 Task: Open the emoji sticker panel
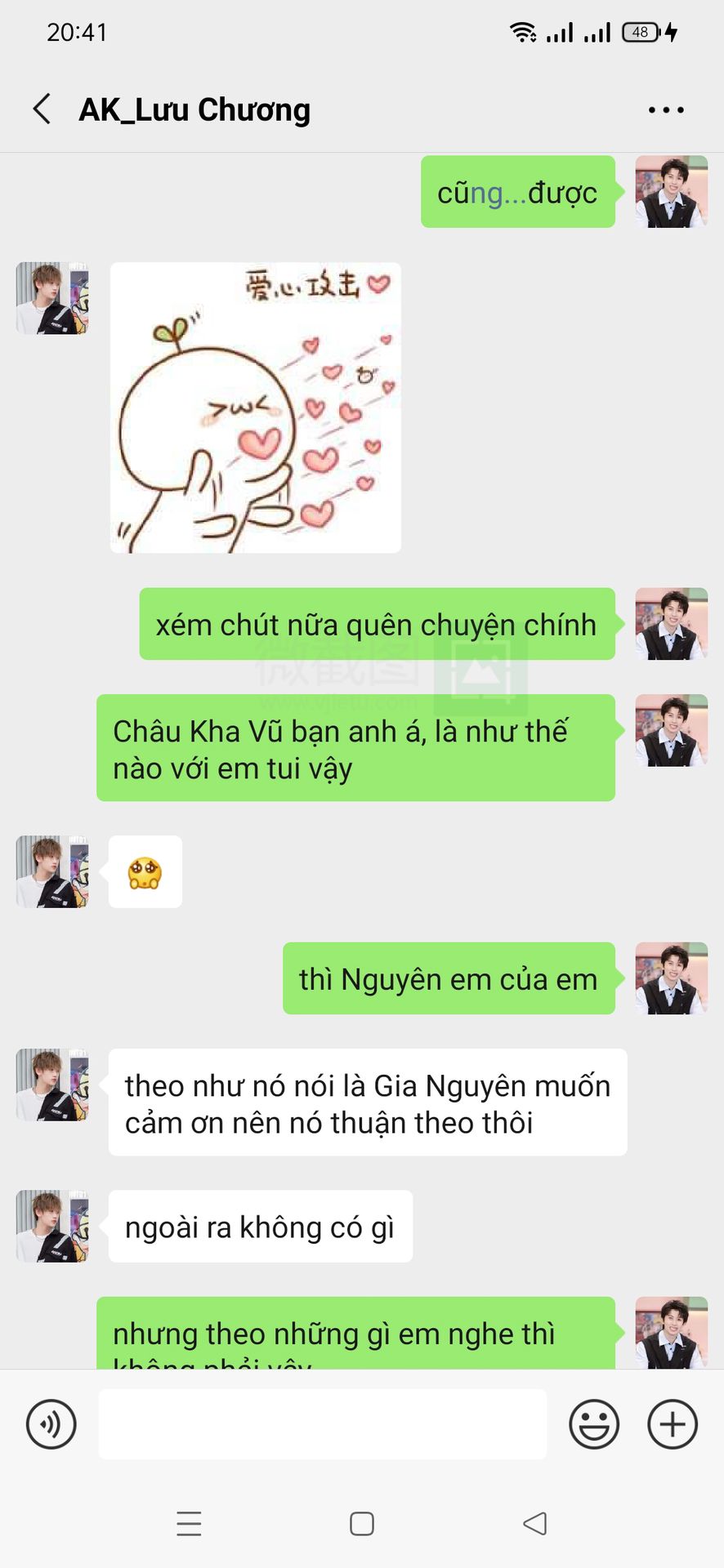click(x=594, y=1424)
